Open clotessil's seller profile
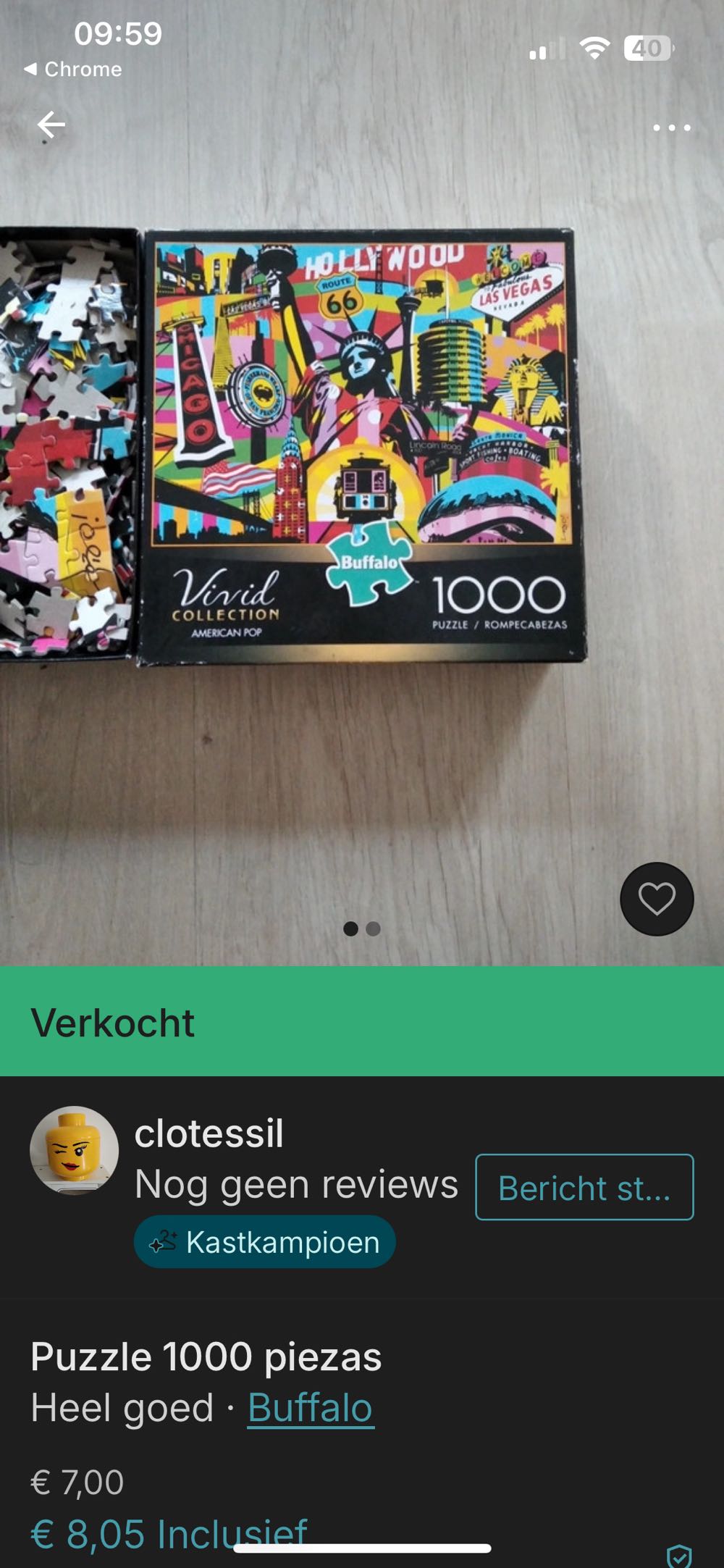Image resolution: width=724 pixels, height=1568 pixels. click(209, 1133)
